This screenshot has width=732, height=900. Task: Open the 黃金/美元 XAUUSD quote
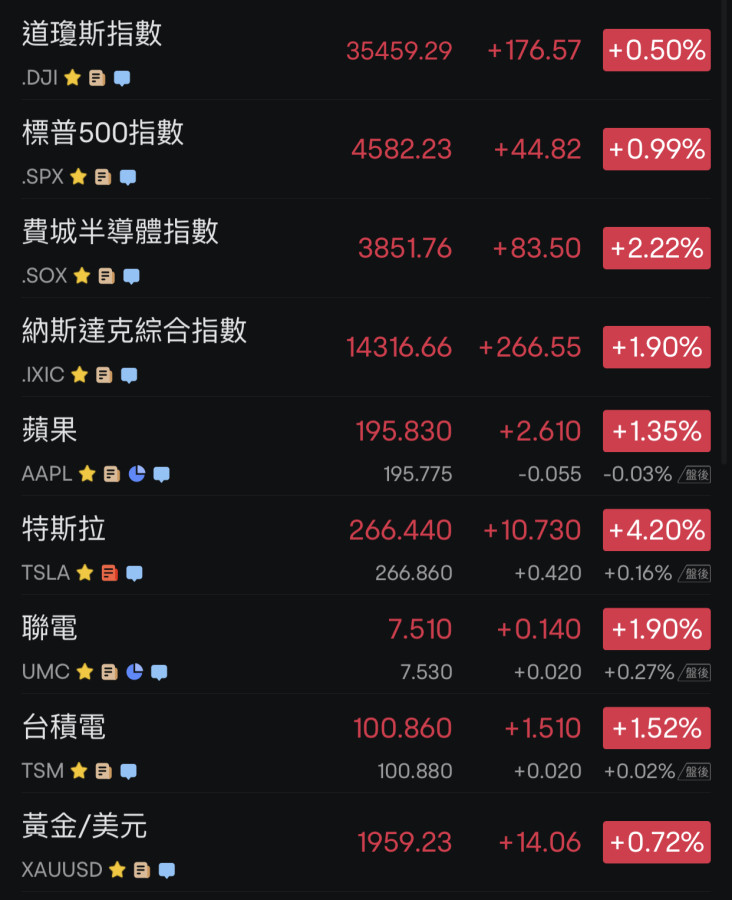85,827
